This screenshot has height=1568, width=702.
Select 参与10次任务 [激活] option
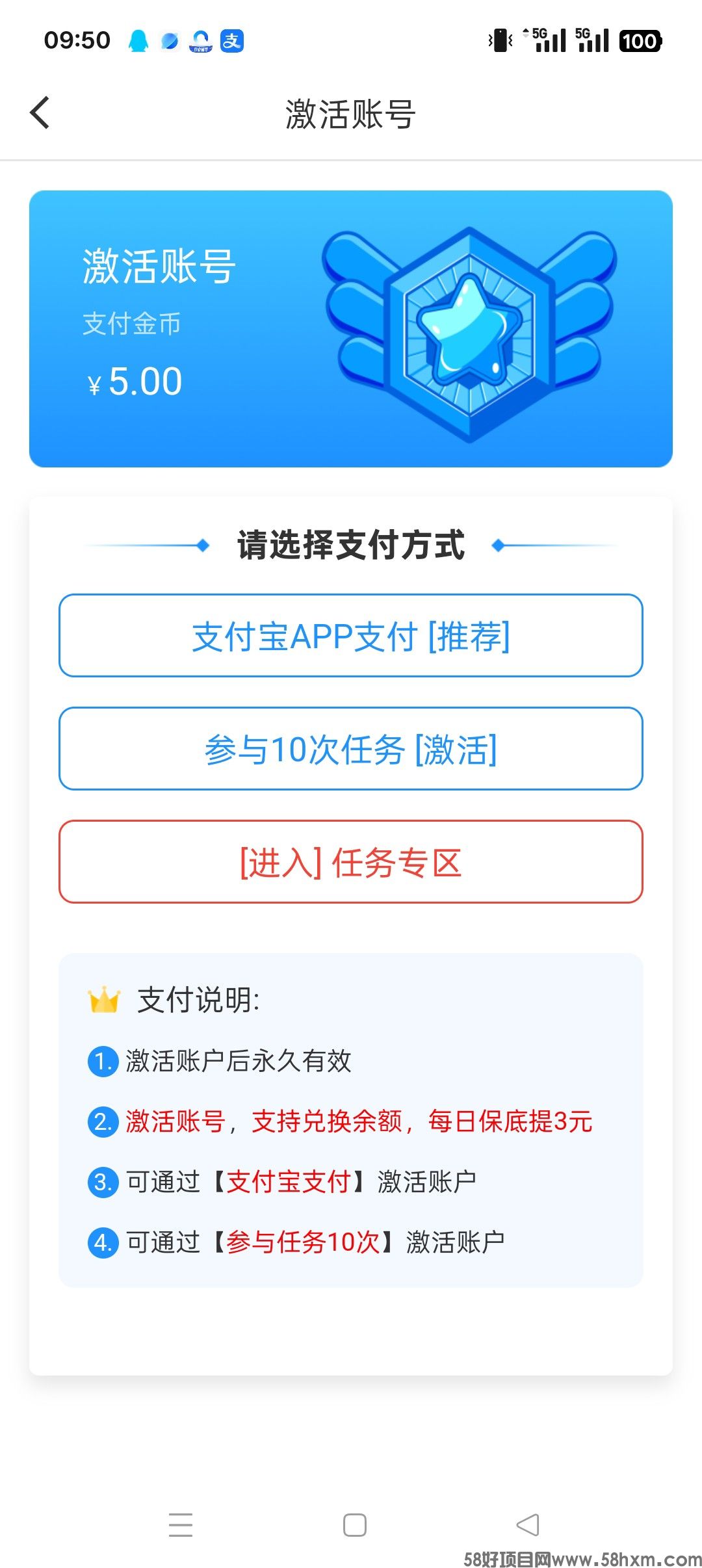click(351, 749)
